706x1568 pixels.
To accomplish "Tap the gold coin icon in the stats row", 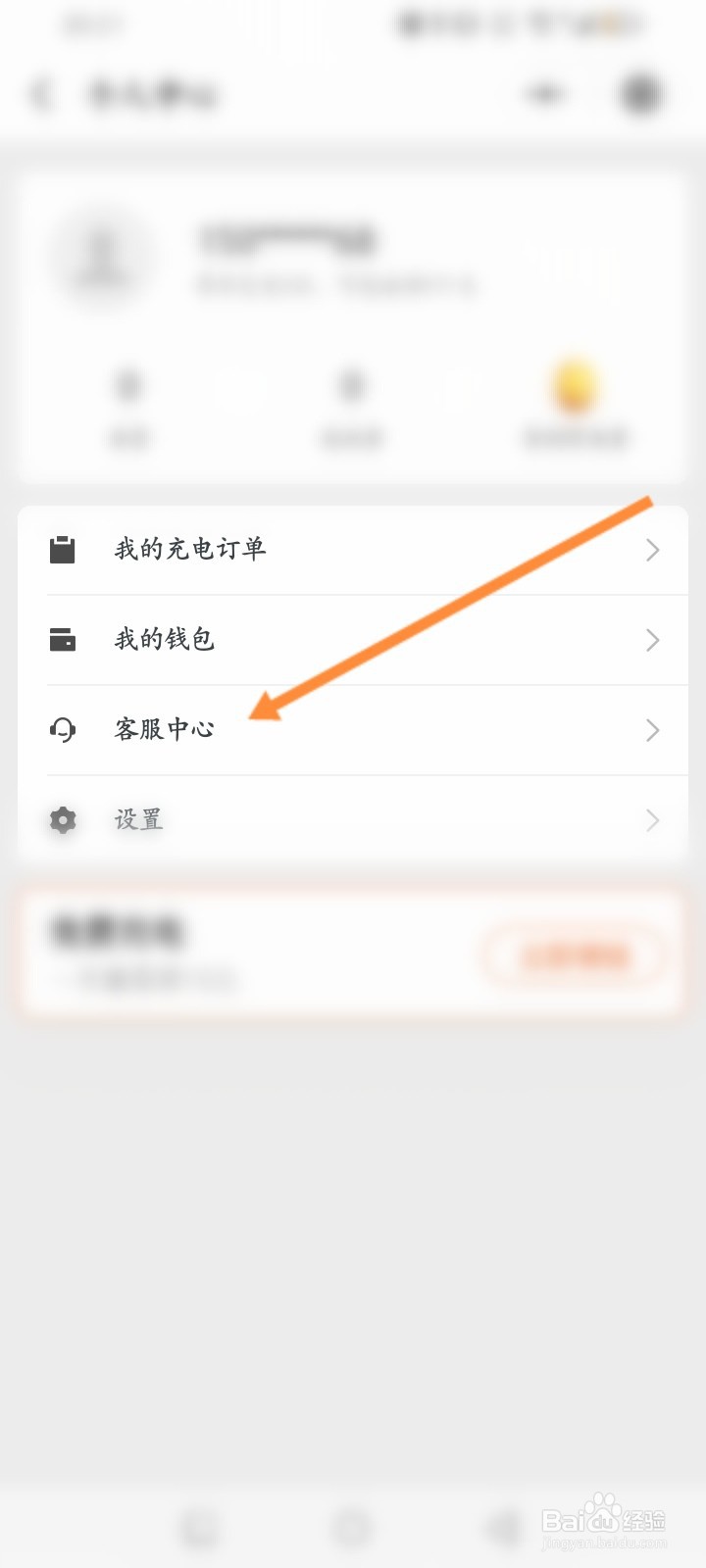I will [574, 388].
